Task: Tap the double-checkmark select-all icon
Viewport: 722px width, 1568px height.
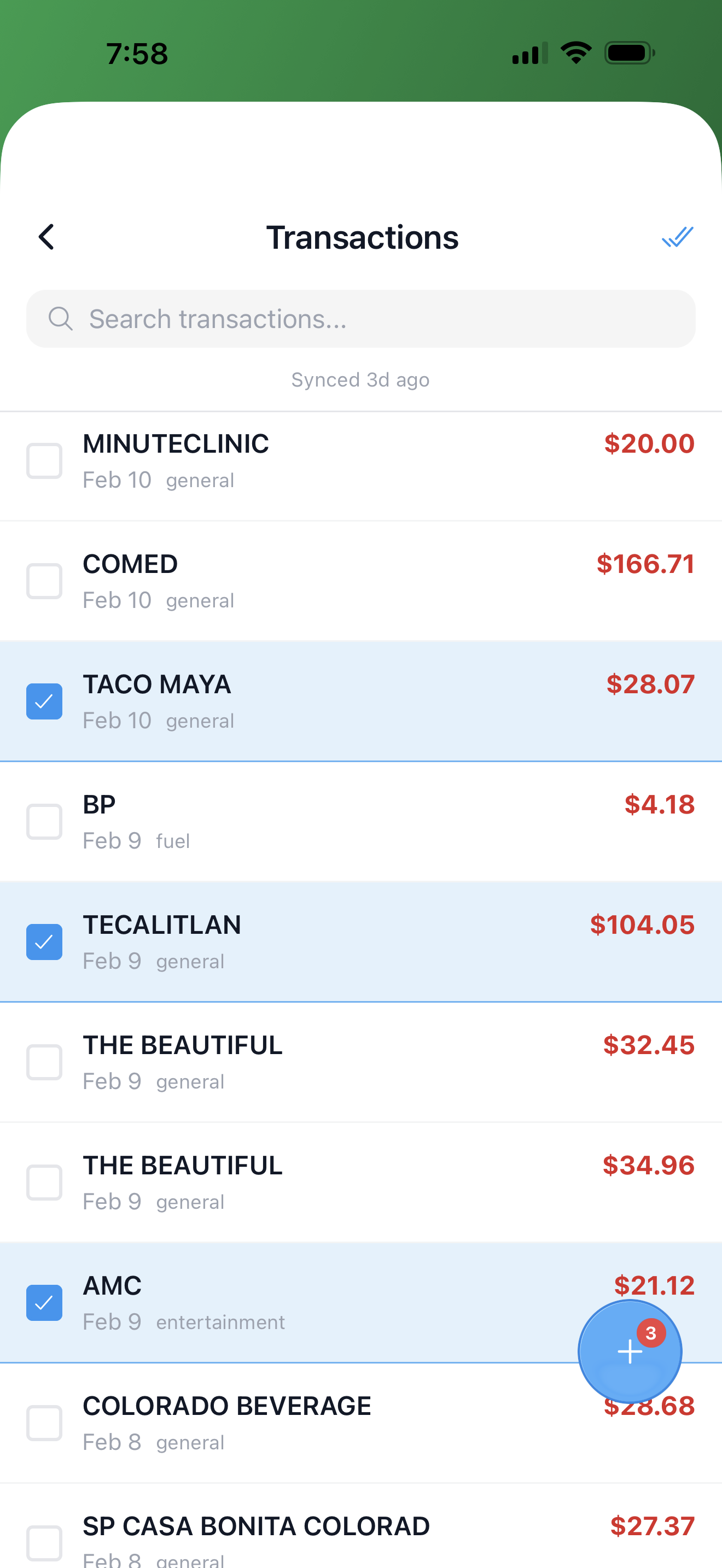Action: (678, 237)
